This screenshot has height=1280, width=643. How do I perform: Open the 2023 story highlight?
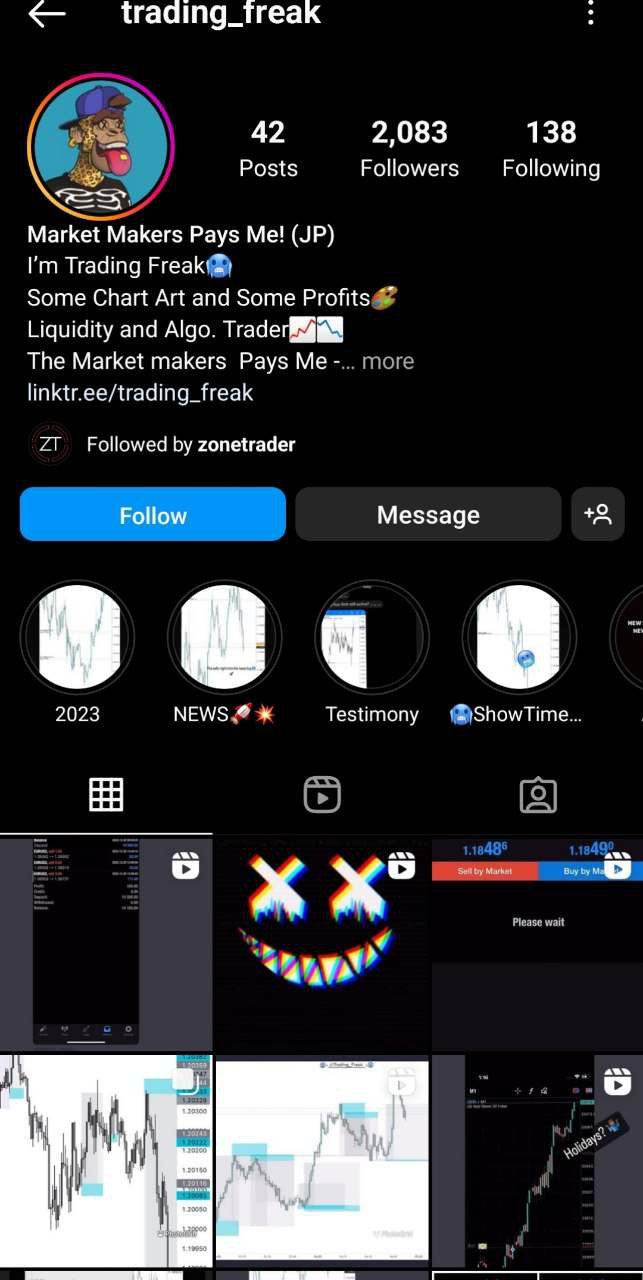coord(77,637)
